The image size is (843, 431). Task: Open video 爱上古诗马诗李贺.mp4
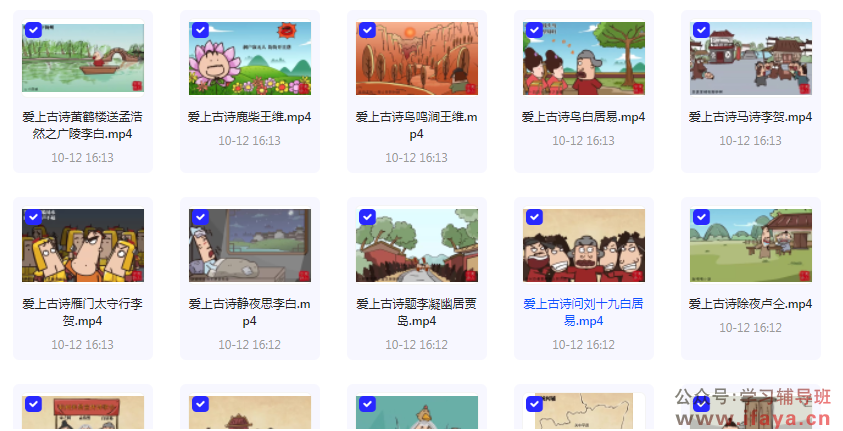(751, 59)
